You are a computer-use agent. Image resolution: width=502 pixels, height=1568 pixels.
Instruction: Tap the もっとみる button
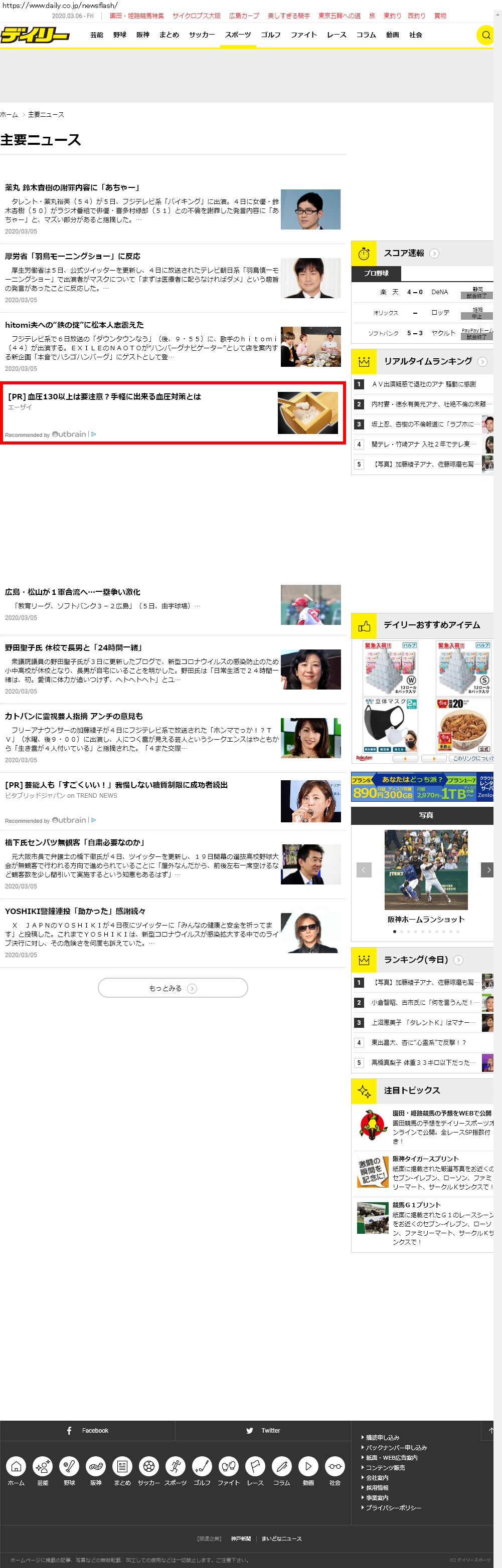[x=173, y=988]
